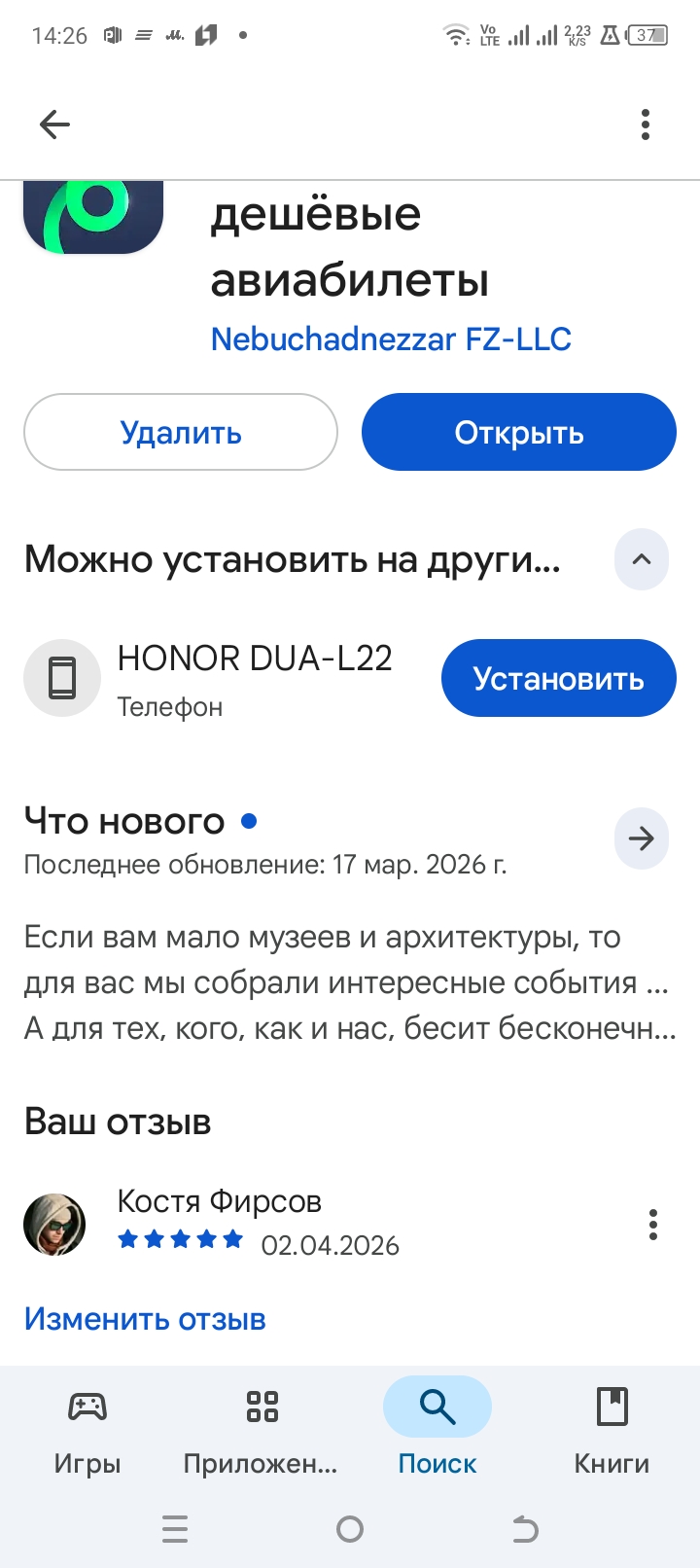Open options menu for your review
The image size is (700, 1568).
[653, 1225]
